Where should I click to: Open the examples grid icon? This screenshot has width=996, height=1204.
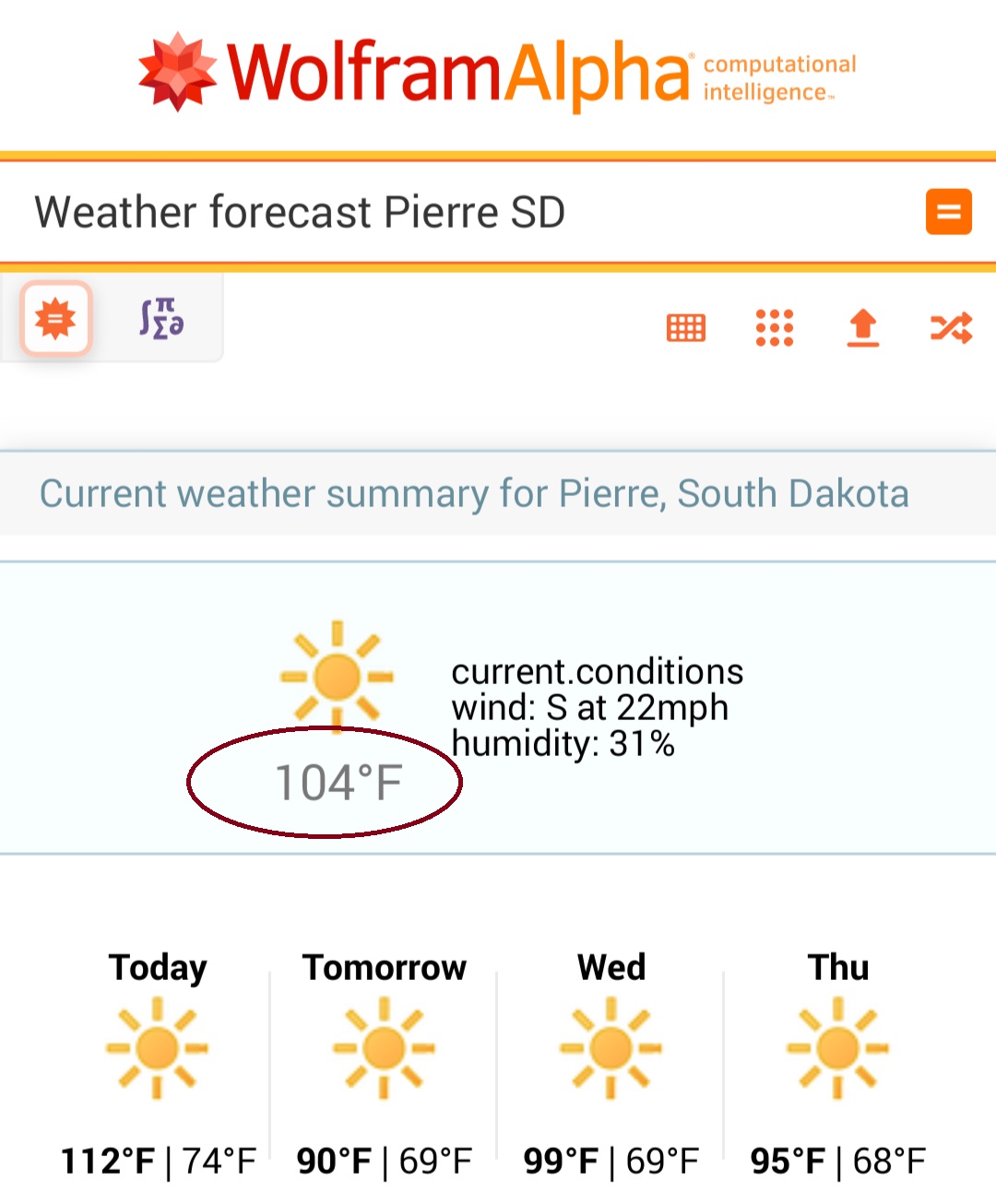coord(775,327)
